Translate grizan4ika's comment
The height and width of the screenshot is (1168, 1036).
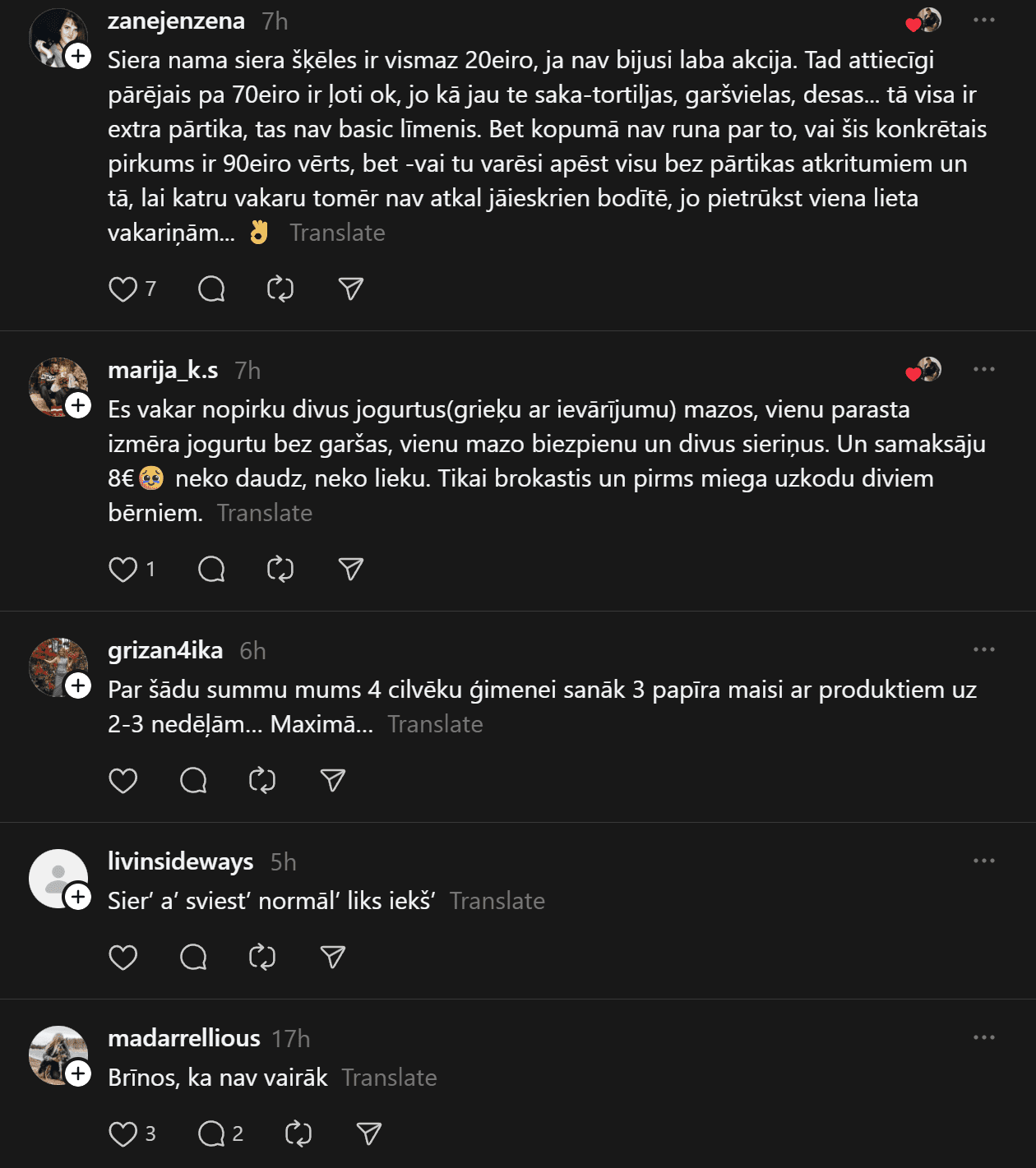pyautogui.click(x=435, y=724)
